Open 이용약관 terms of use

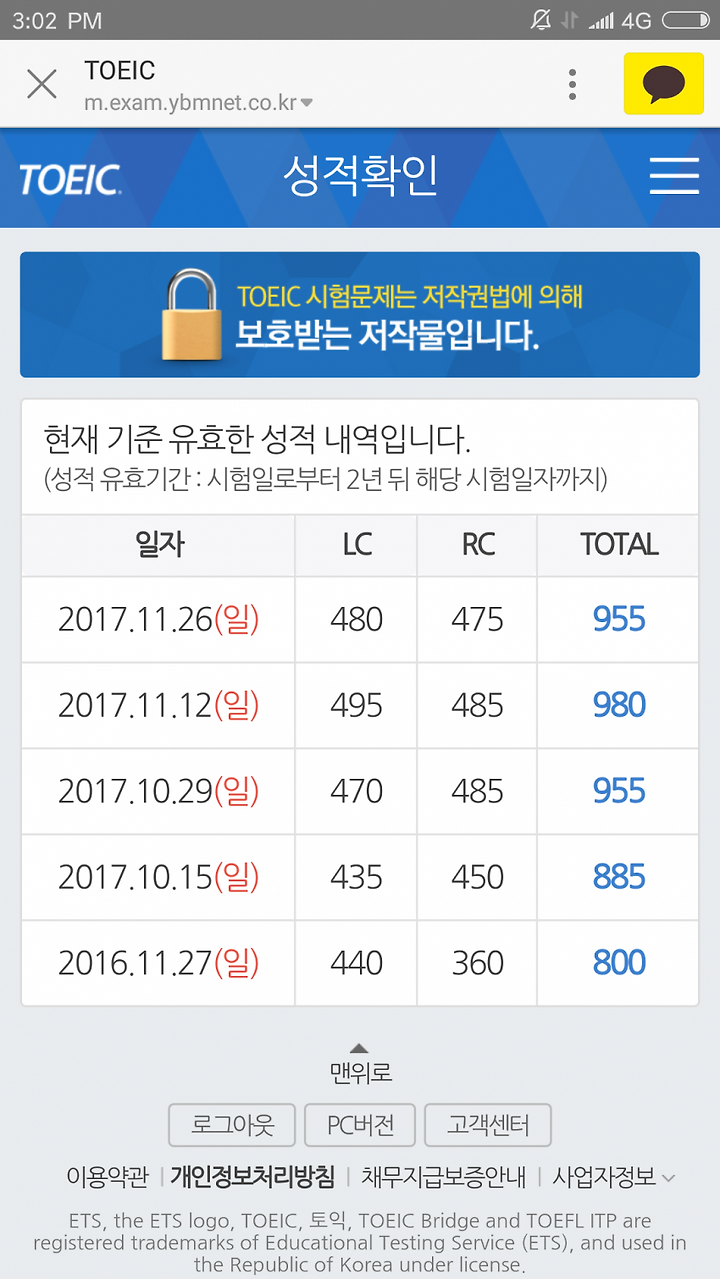tap(107, 1176)
